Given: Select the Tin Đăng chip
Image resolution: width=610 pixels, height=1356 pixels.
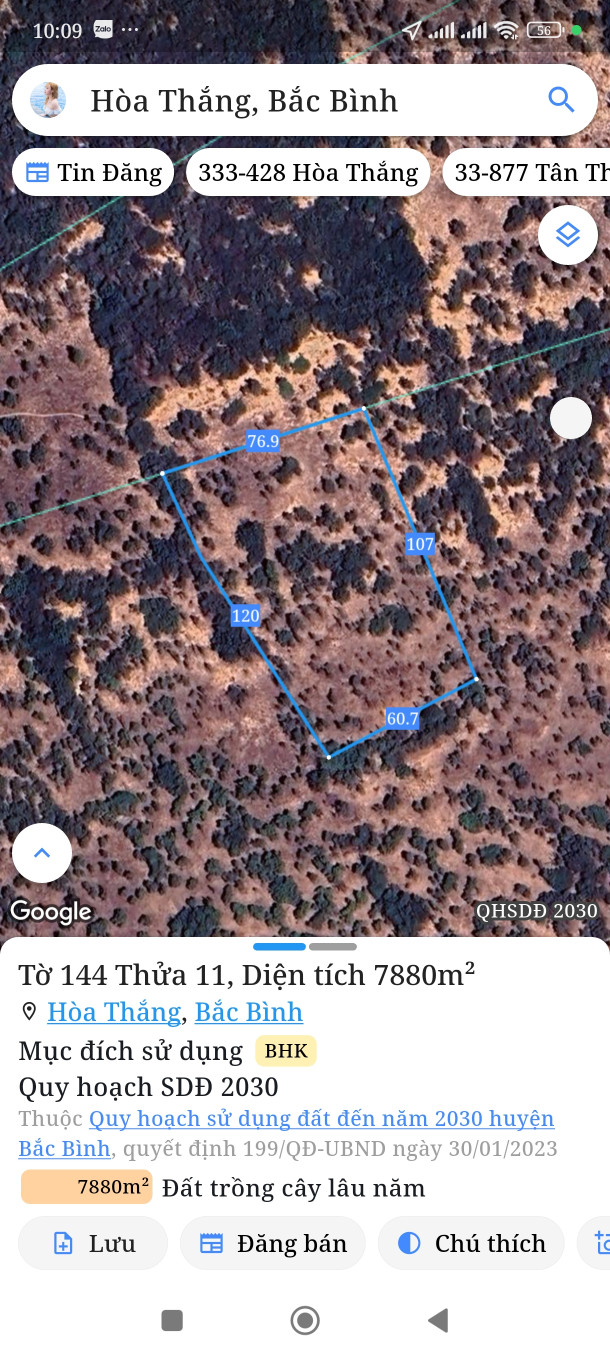Looking at the screenshot, I should (93, 173).
